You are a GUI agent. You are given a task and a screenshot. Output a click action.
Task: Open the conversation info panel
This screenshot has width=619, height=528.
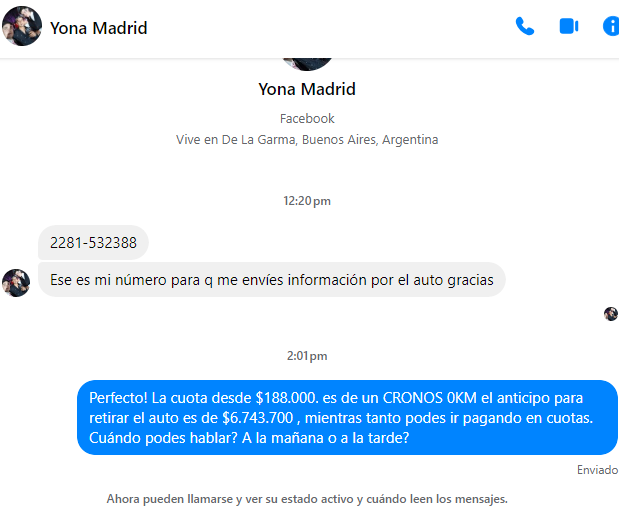(x=611, y=27)
